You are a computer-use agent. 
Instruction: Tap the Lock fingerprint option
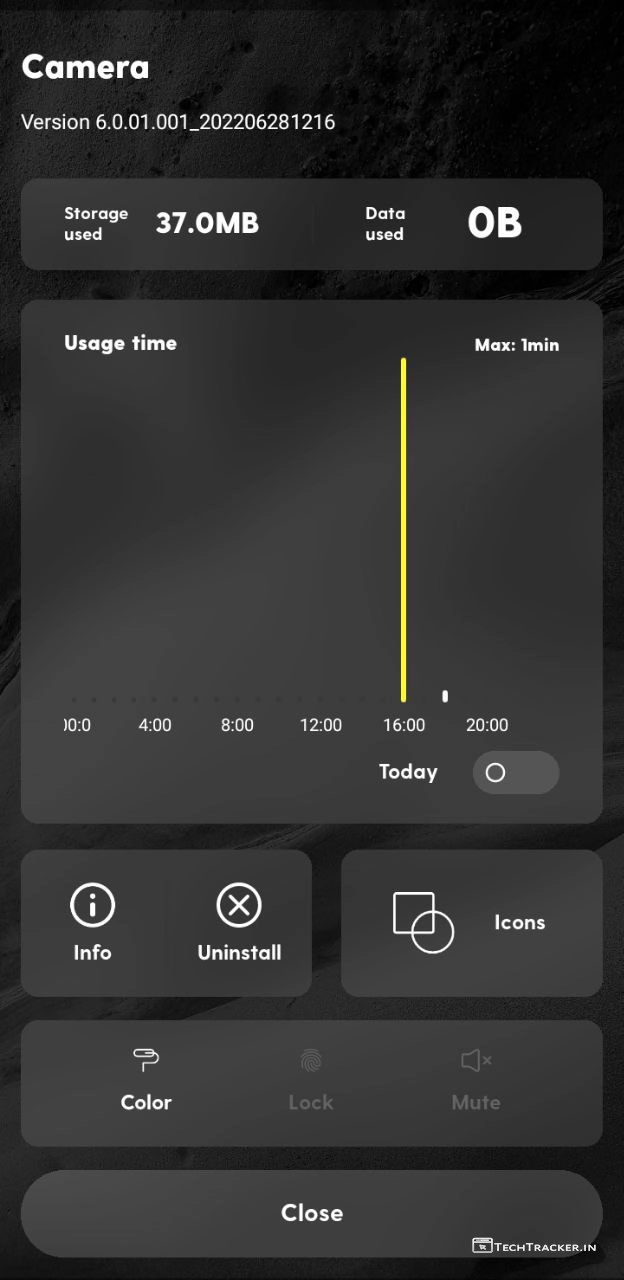click(x=311, y=1081)
